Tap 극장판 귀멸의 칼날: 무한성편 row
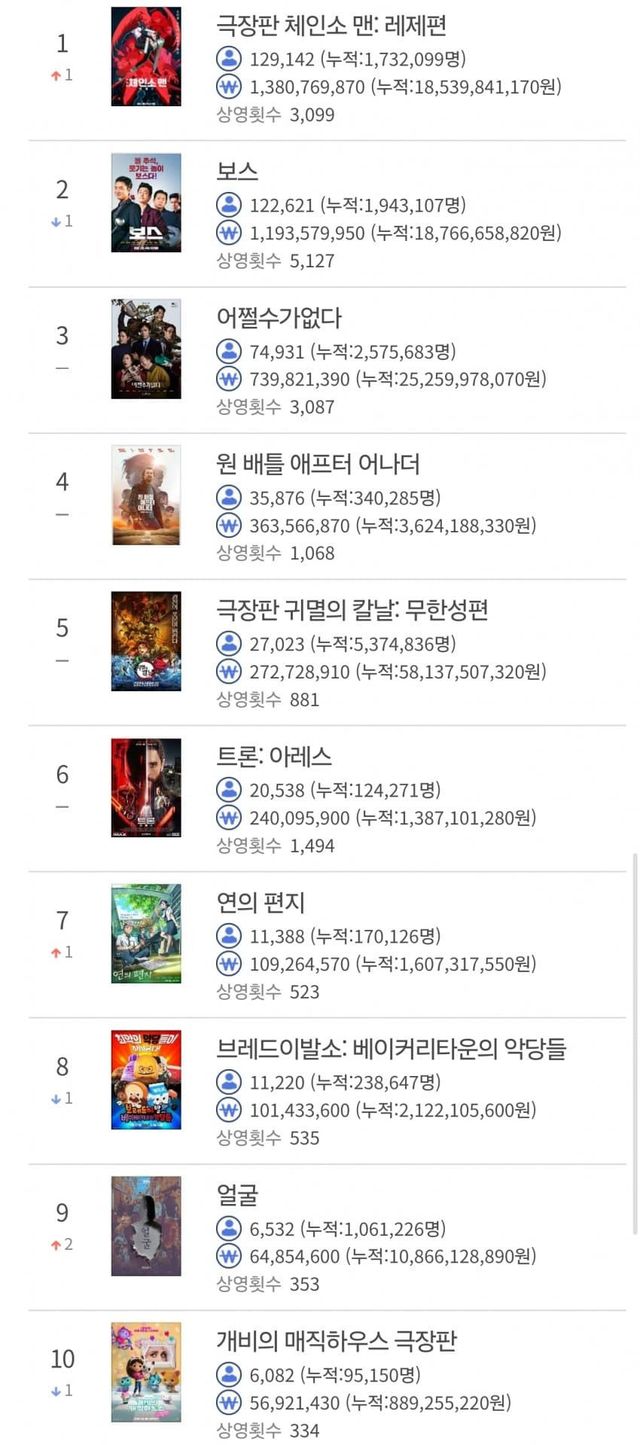 352,610
